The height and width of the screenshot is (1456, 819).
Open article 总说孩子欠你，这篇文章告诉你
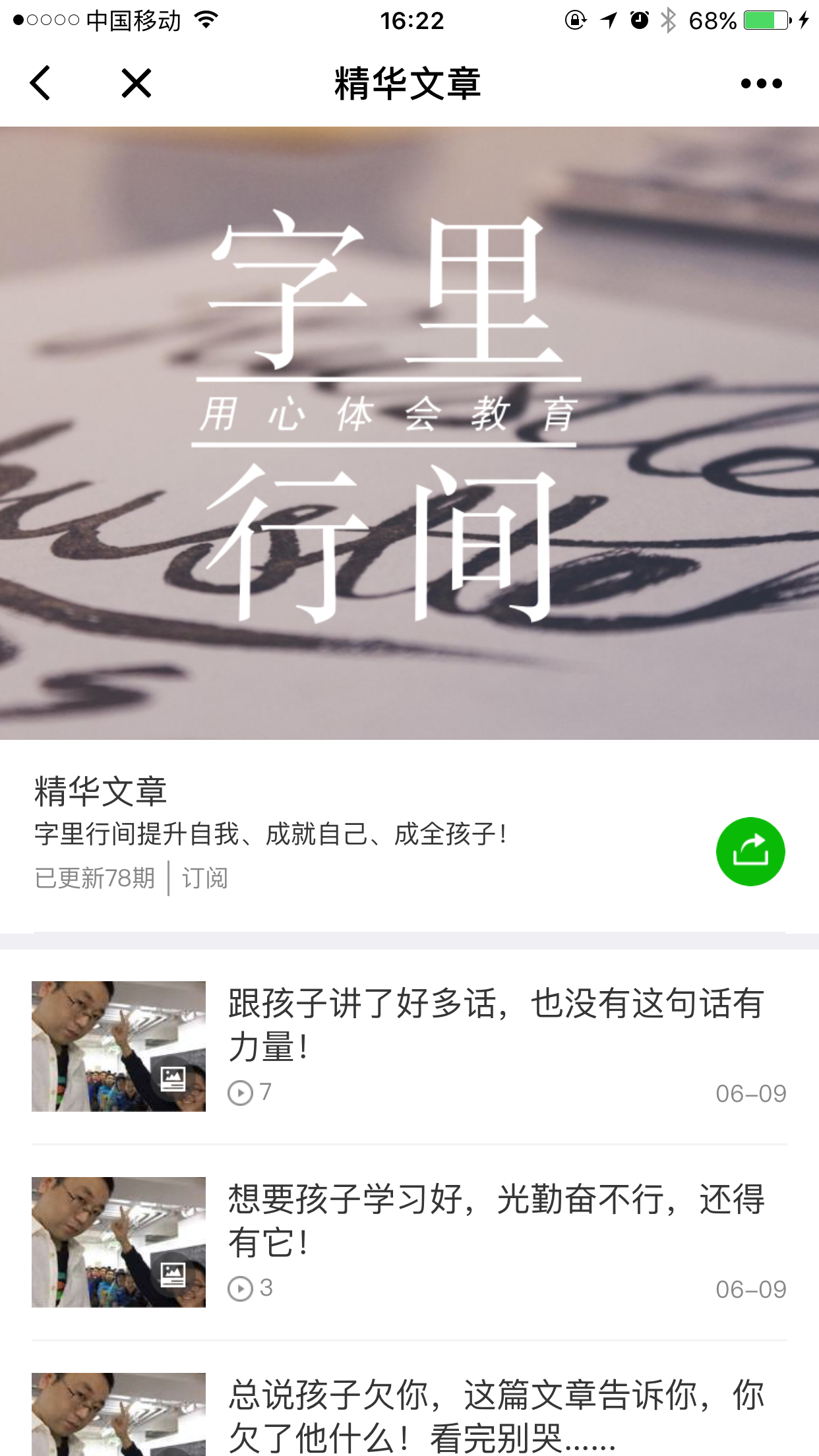(409, 1414)
